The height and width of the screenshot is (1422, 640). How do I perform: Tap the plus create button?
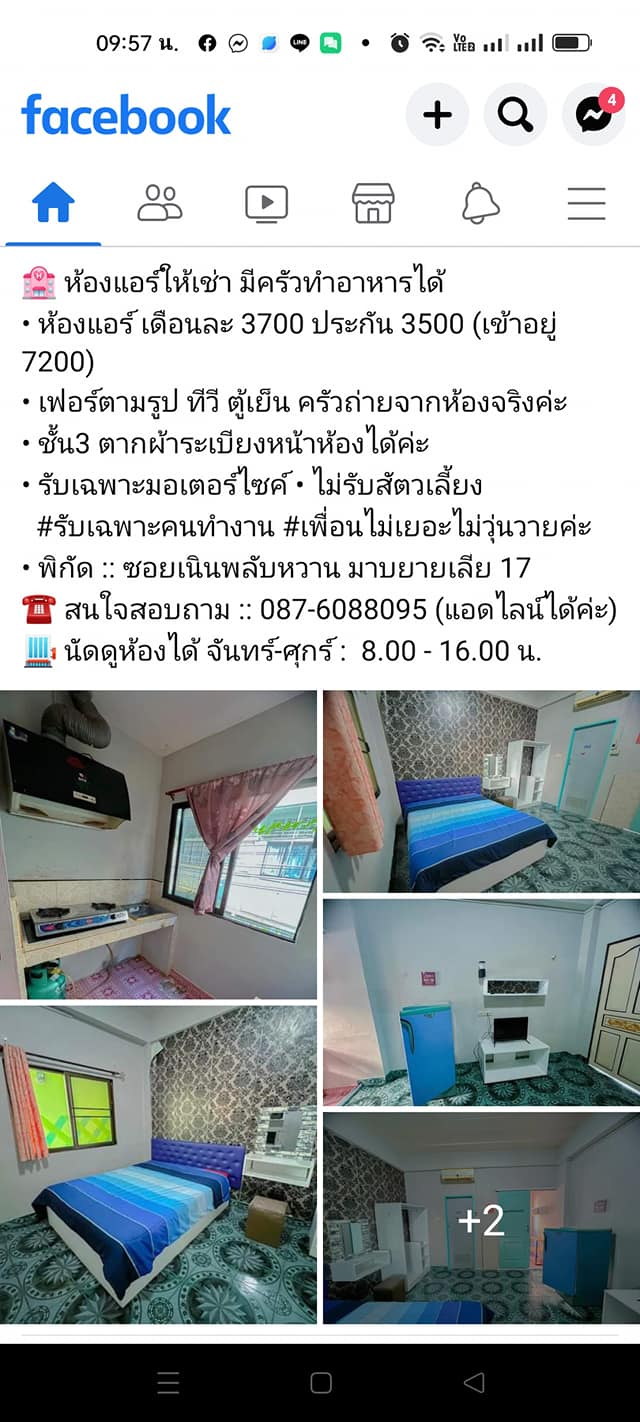(x=437, y=115)
